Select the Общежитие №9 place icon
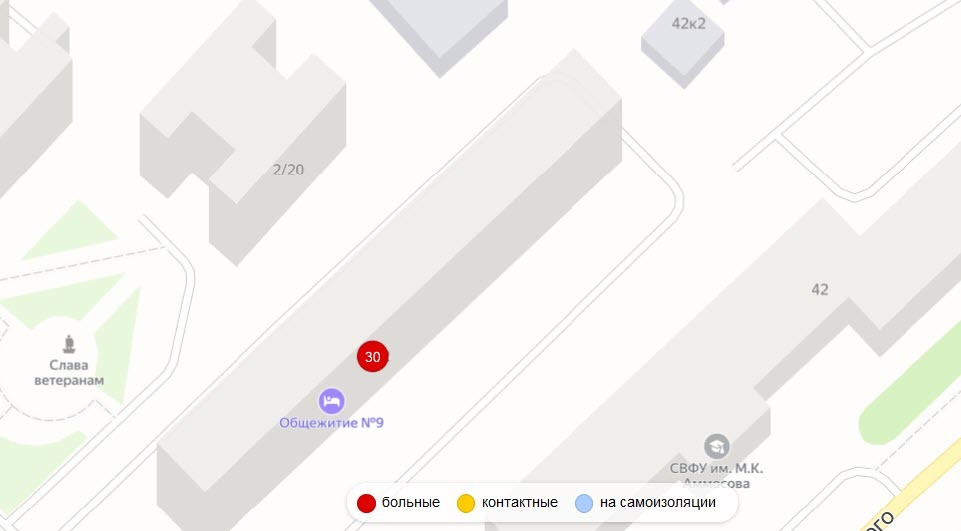Screen dimensions: 961x531 [332, 401]
